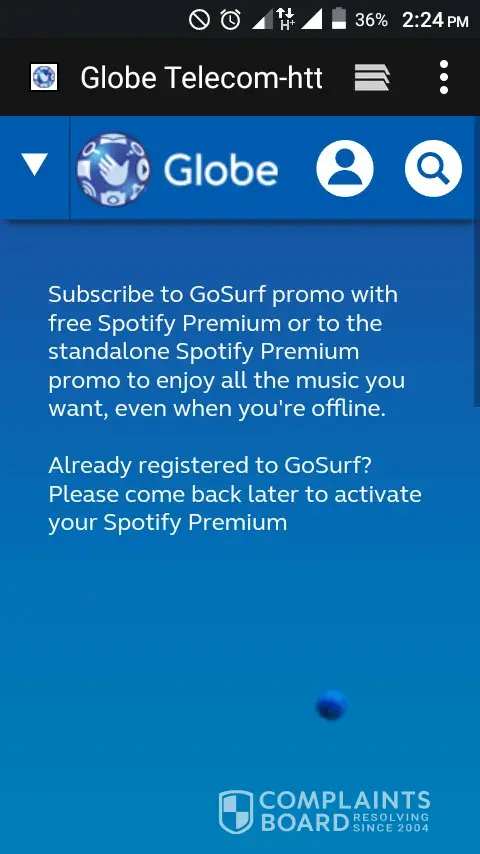Open the browser overflow menu
Viewport: 480px width, 854px height.
(x=443, y=77)
